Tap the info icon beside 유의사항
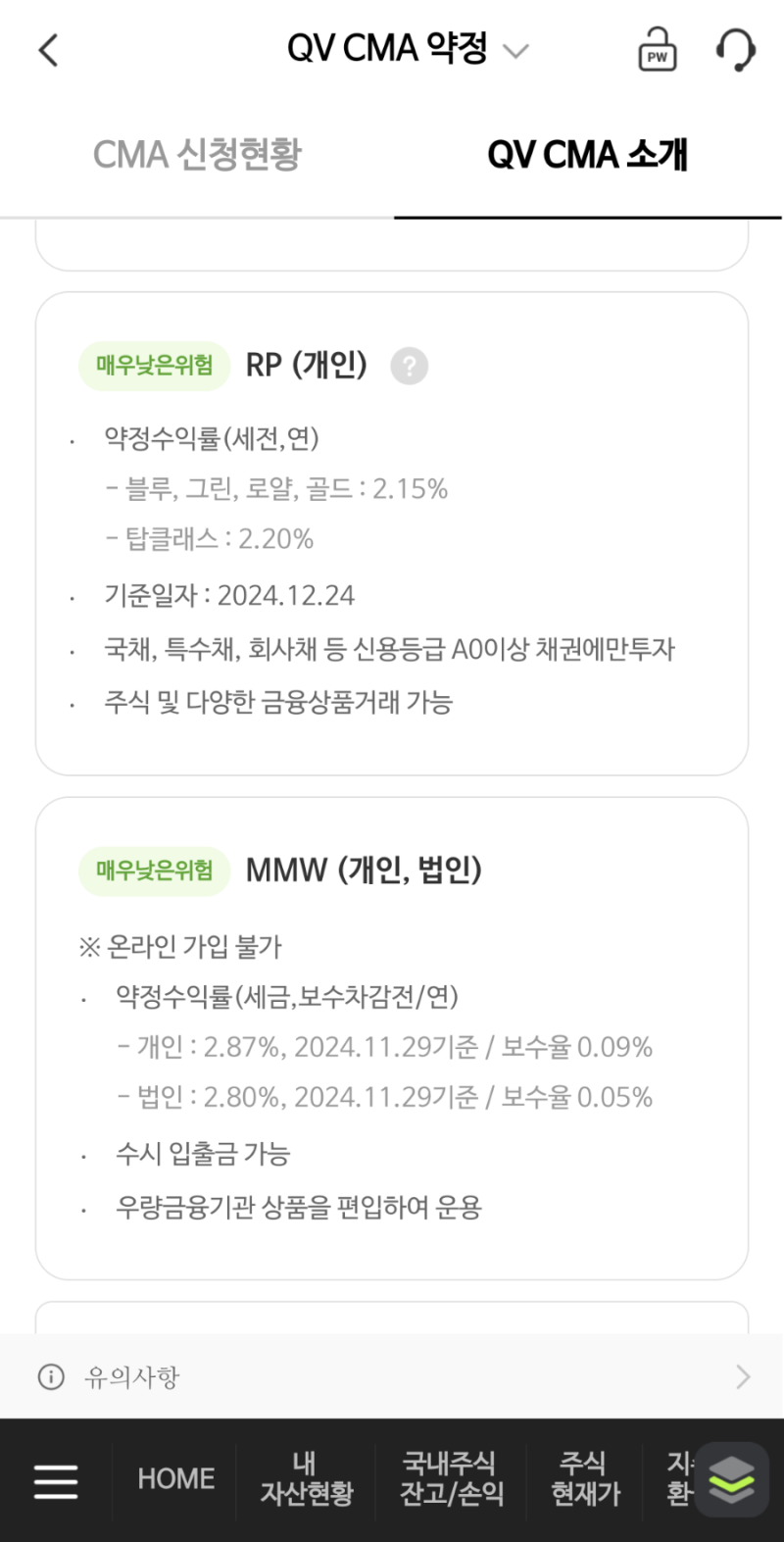 coord(49,1376)
